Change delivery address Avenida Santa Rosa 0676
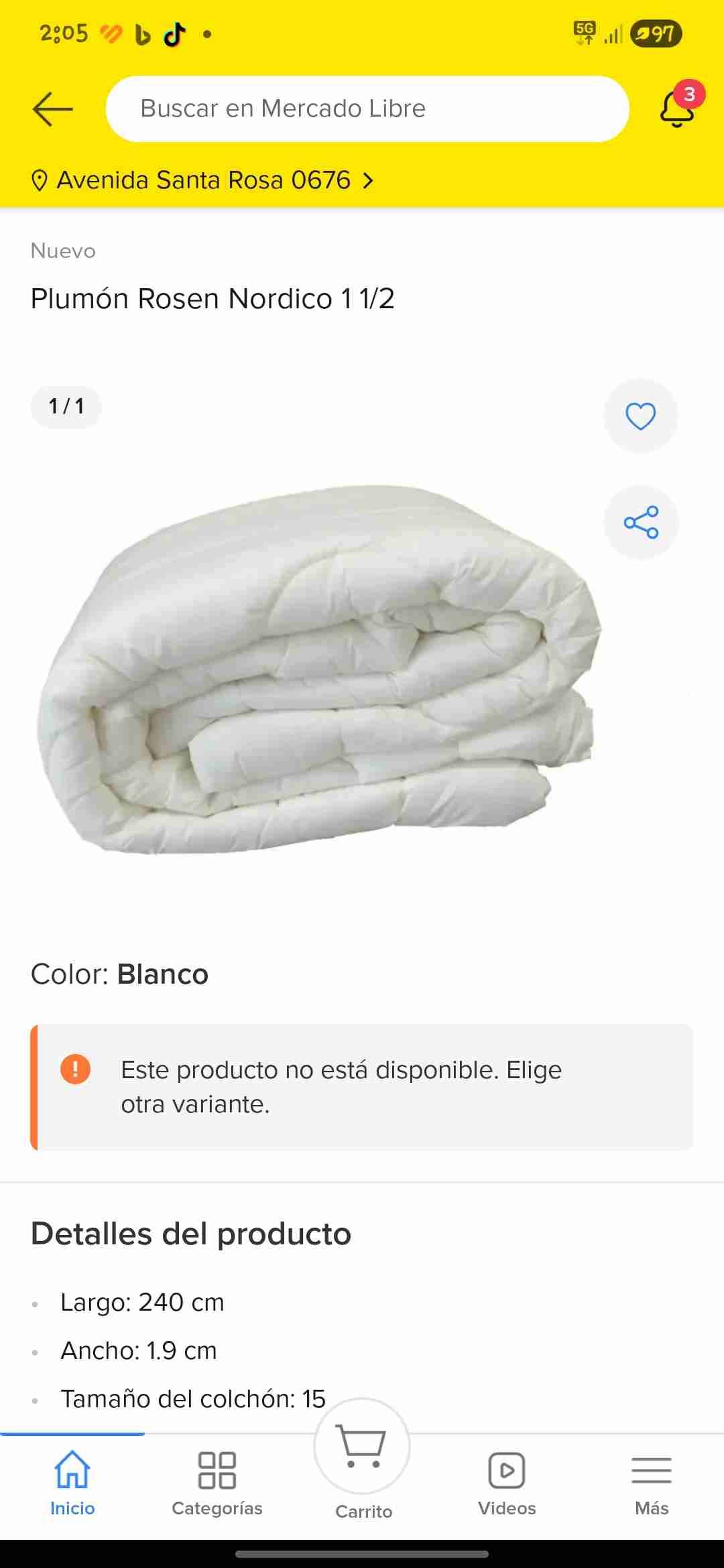Image resolution: width=724 pixels, height=1568 pixels. pyautogui.click(x=202, y=180)
